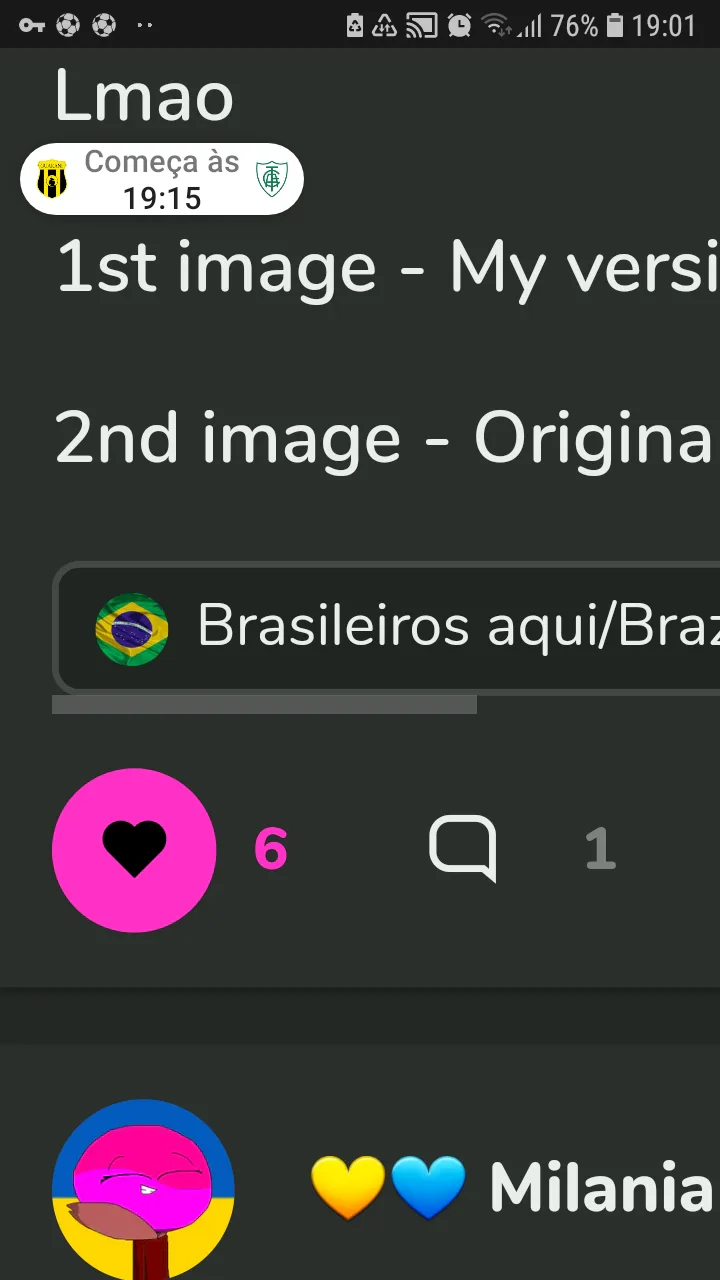This screenshot has width=720, height=1280.
Task: Open the comments speech bubble
Action: (x=462, y=848)
